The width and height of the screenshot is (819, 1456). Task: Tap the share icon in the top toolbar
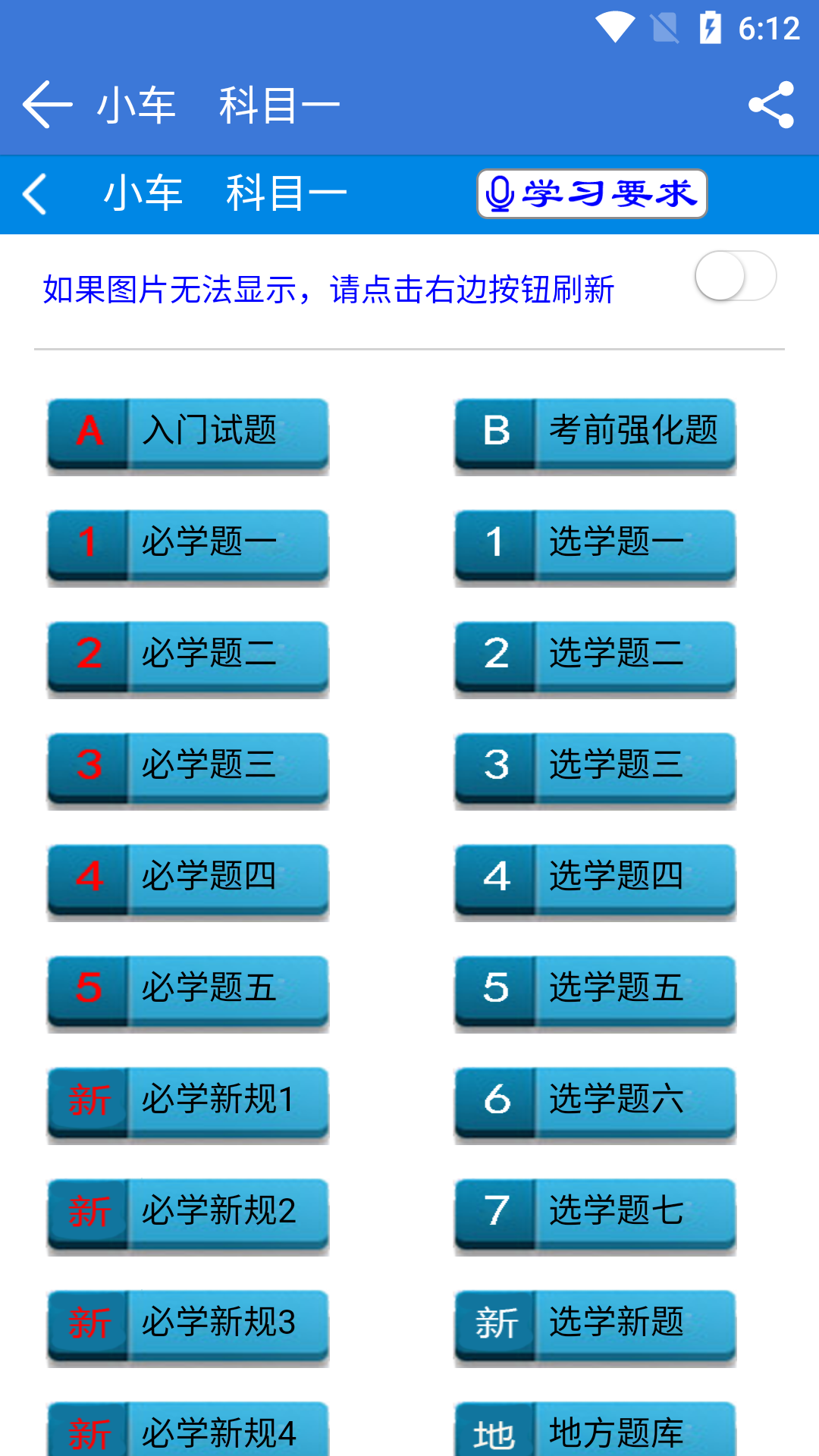pyautogui.click(x=771, y=106)
